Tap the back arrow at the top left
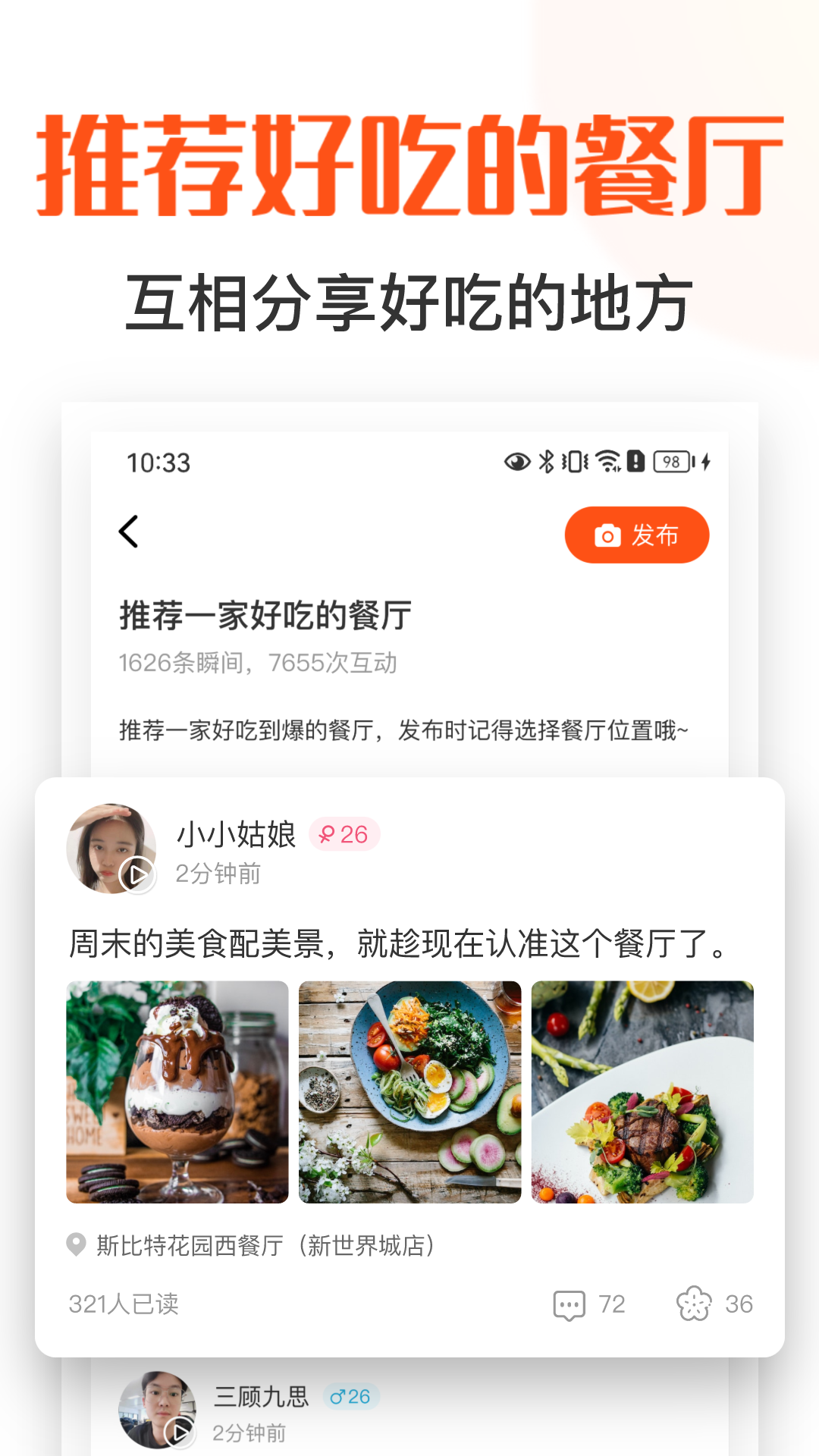This screenshot has width=819, height=1456. click(x=129, y=531)
